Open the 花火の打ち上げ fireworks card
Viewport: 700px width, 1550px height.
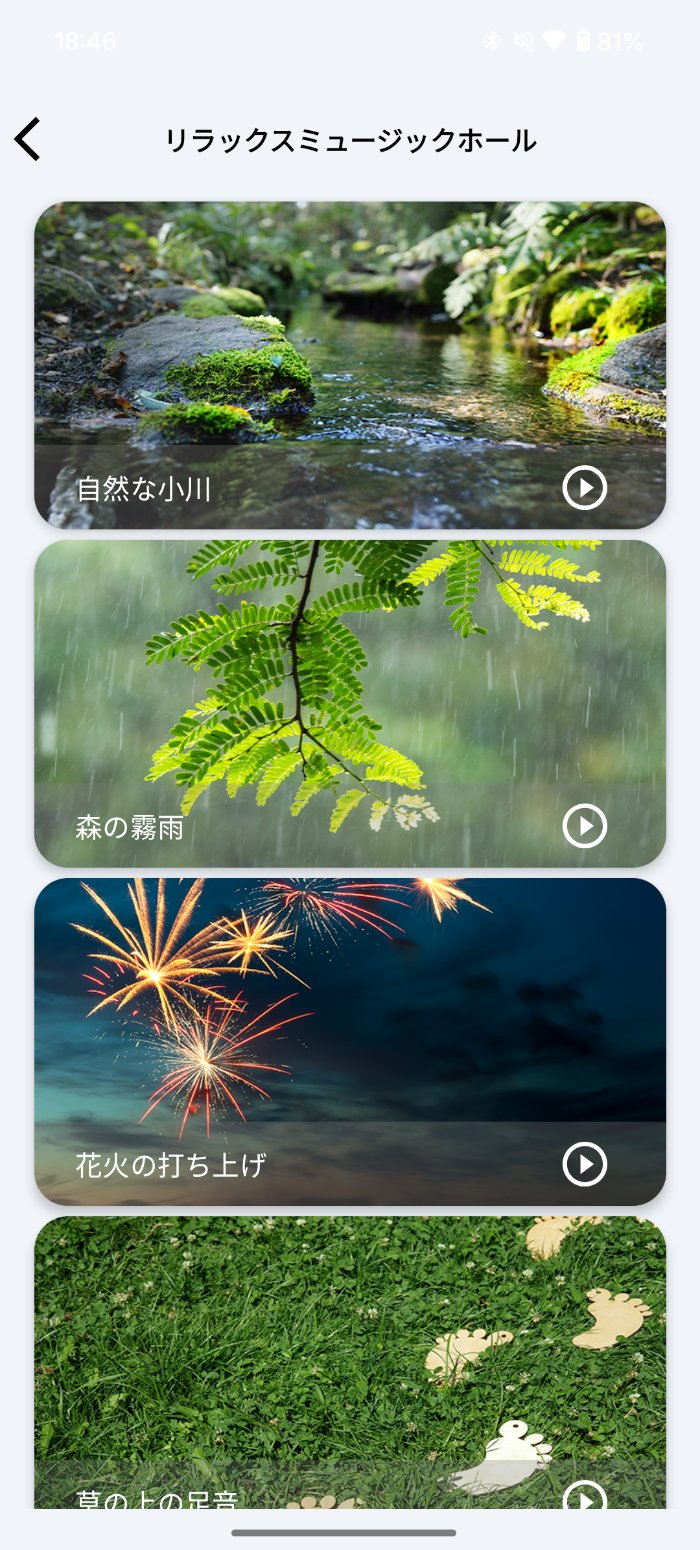(350, 1020)
